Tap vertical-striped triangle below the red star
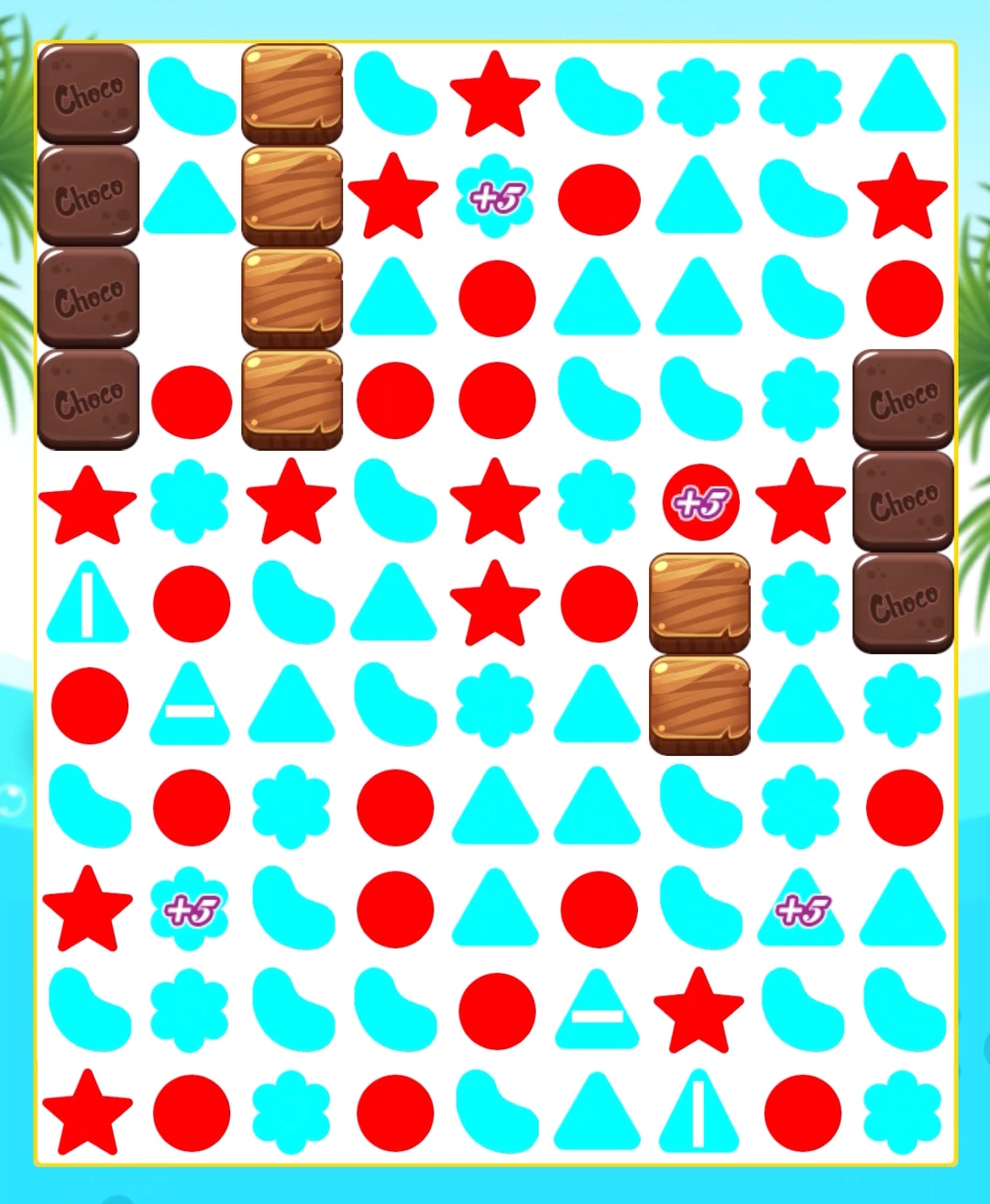The image size is (990, 1204). click(x=88, y=604)
